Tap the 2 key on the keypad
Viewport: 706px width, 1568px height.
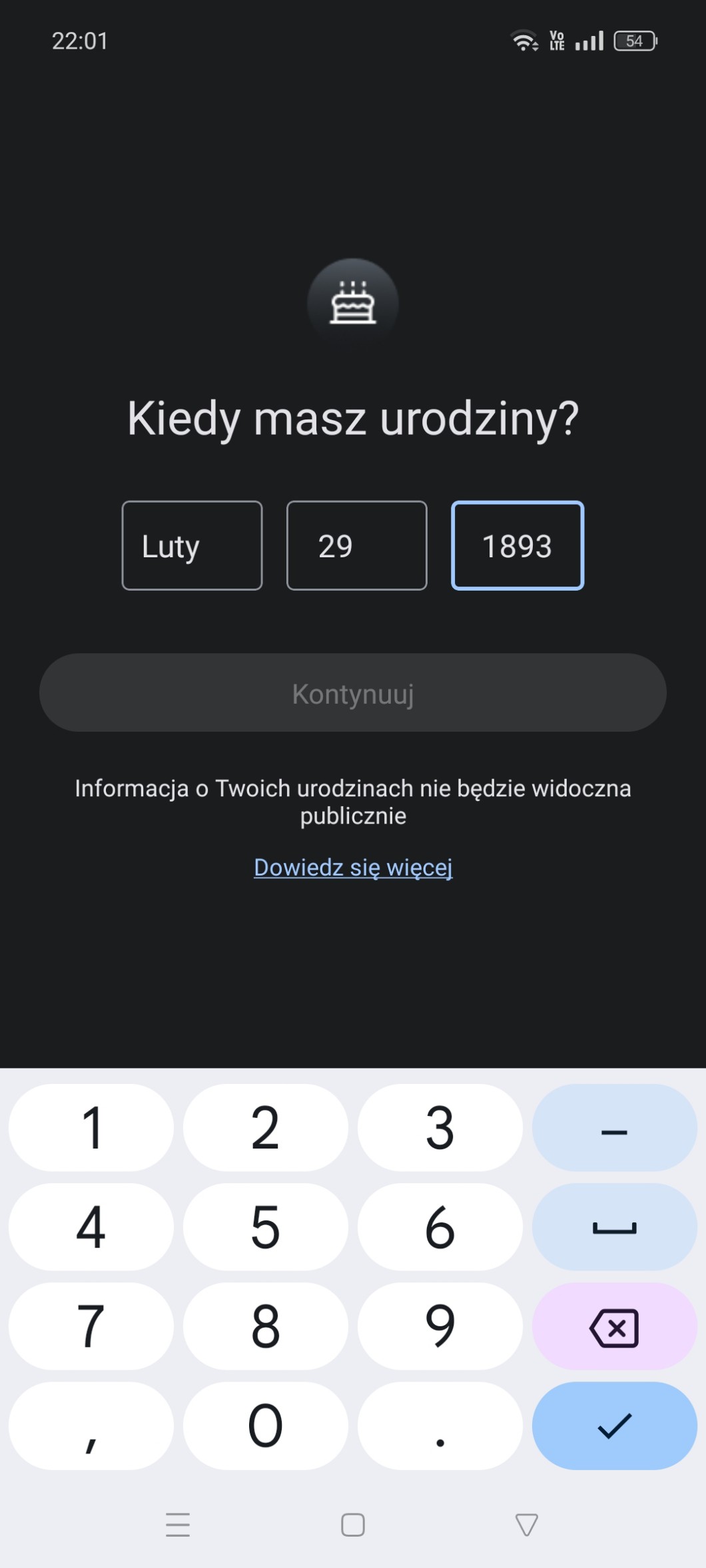pos(265,1128)
